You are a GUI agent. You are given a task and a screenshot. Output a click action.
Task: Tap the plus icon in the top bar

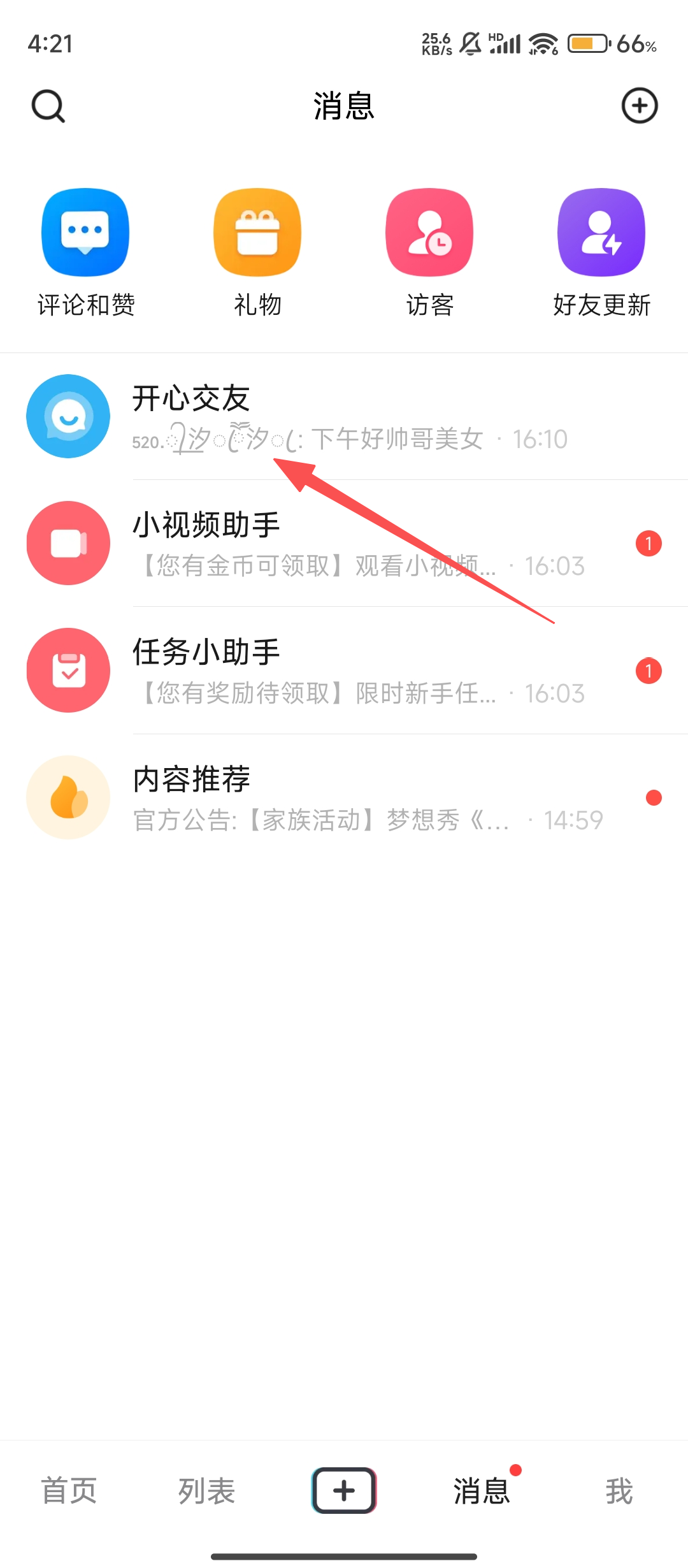639,106
